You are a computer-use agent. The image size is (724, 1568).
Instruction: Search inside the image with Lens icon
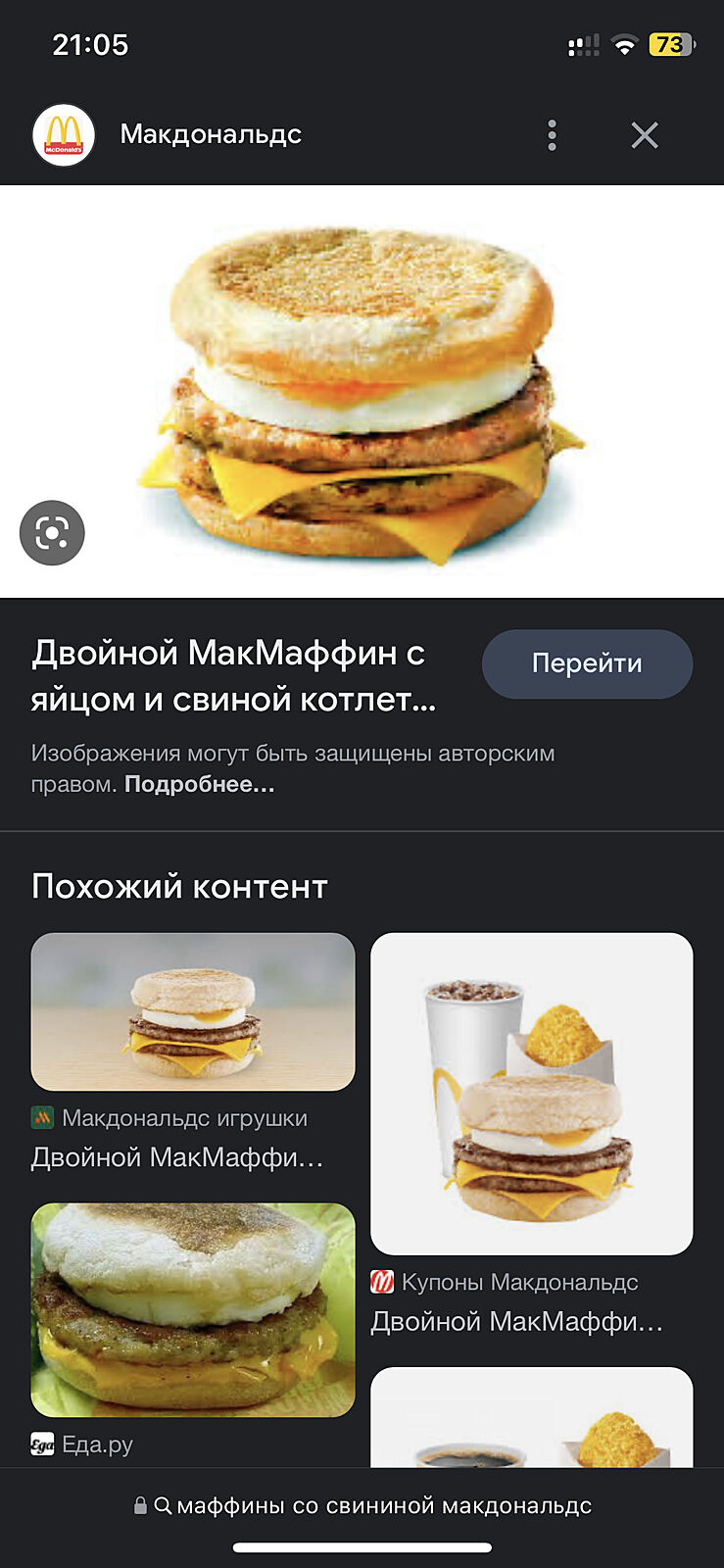(52, 533)
